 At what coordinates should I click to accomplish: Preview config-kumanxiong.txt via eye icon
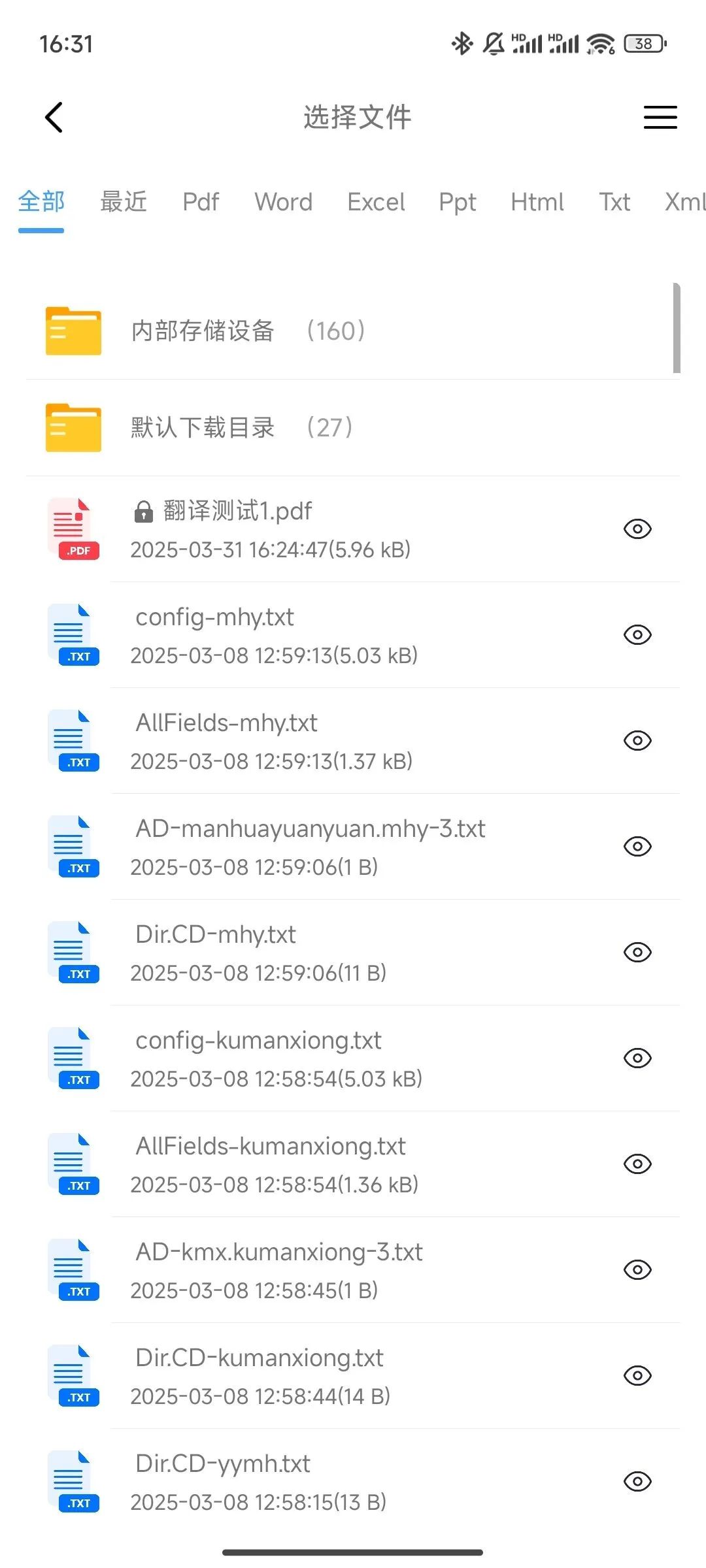(x=637, y=1058)
